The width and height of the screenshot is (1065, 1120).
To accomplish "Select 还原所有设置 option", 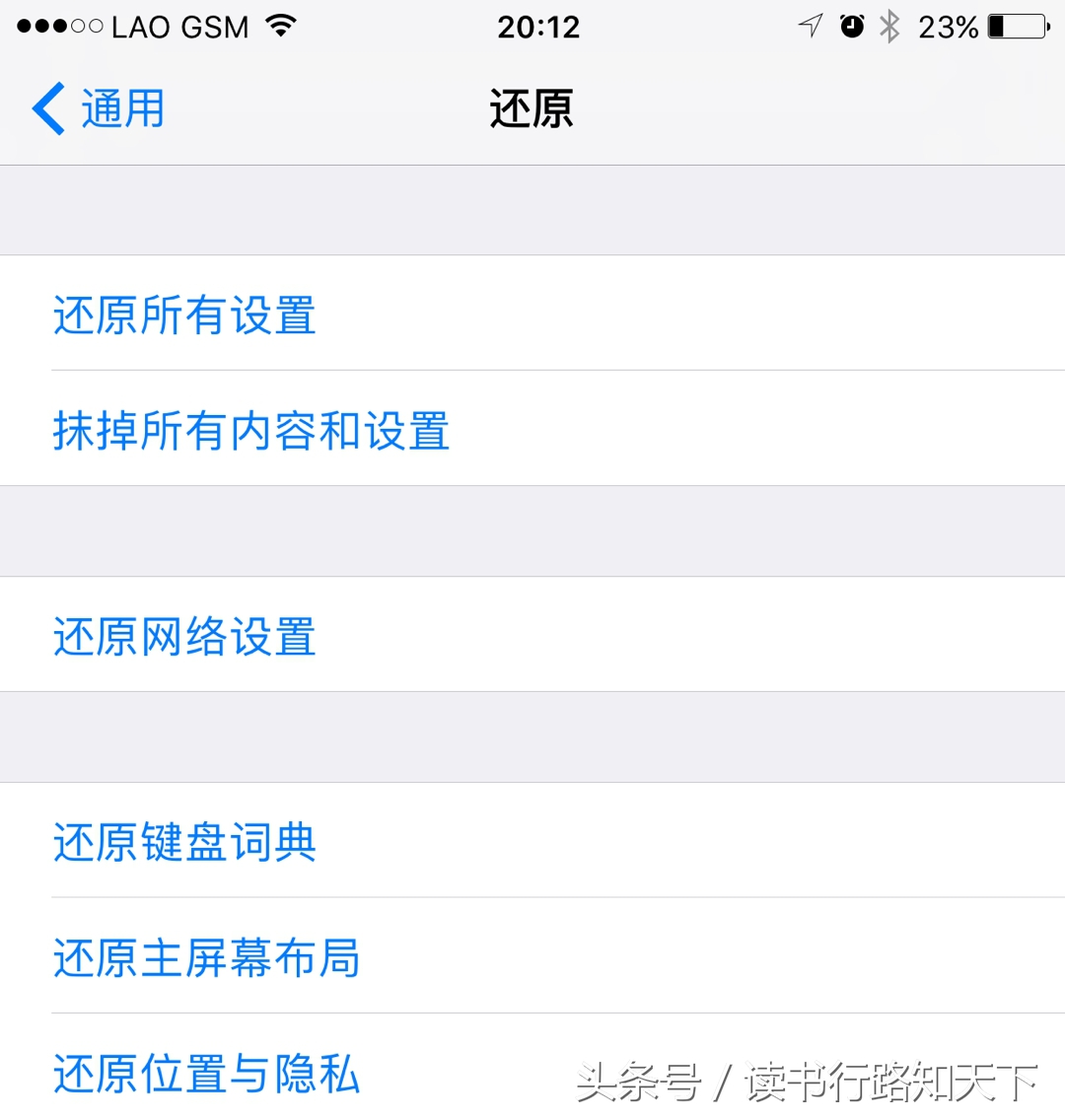I will [183, 315].
